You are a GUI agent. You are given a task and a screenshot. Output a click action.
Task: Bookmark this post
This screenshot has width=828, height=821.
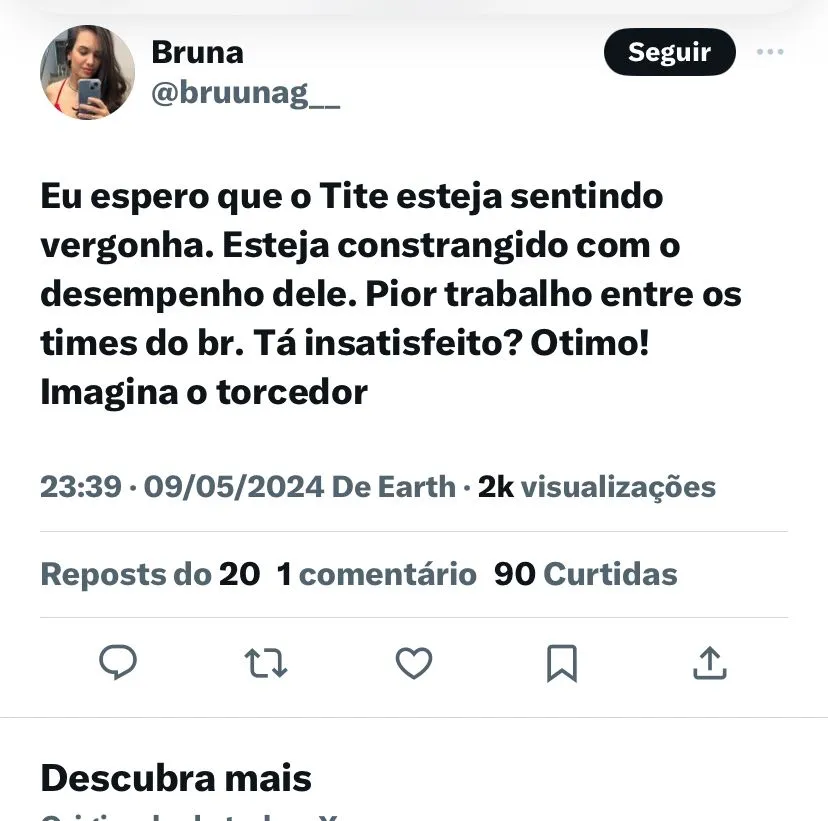[562, 662]
